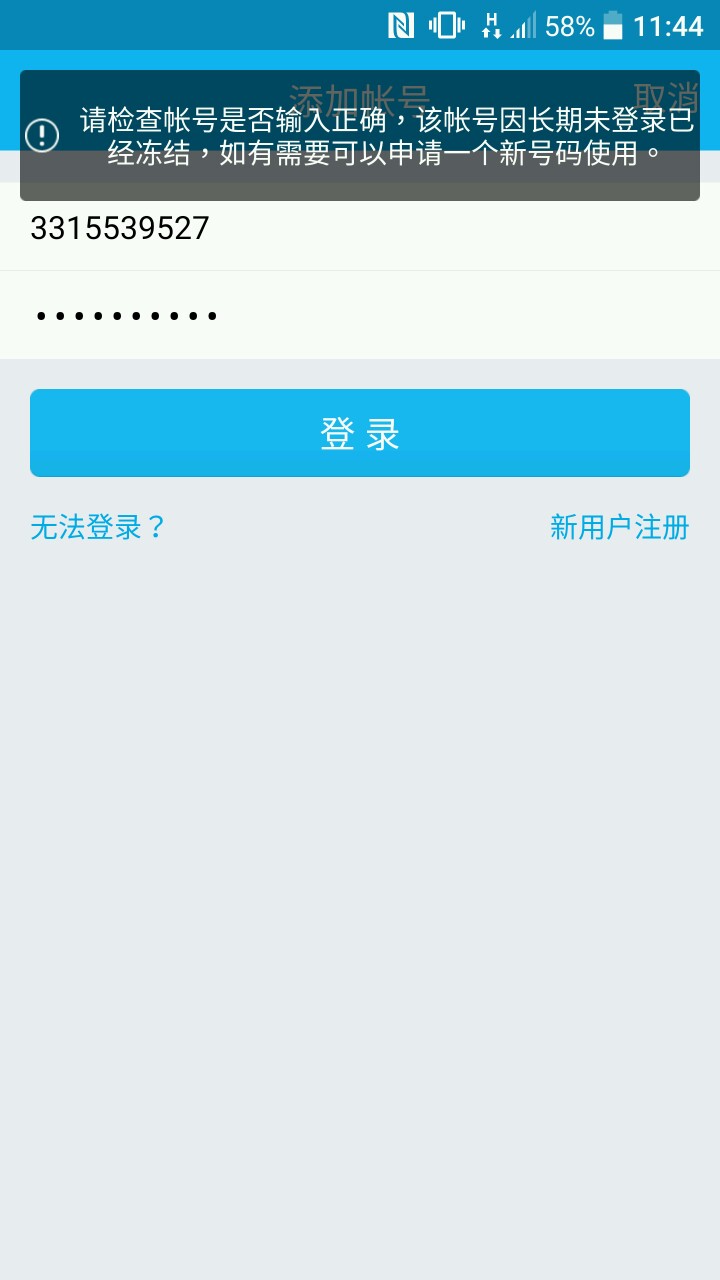Screen dimensions: 720x1280
Task: Tap 取消 to cancel adding account
Action: tap(665, 98)
